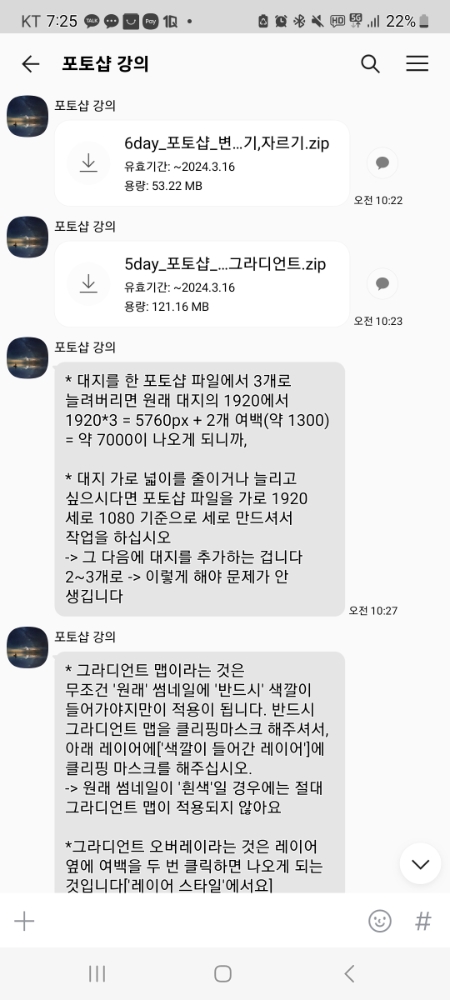
Task: Download the 6day_포토샵 zip file
Action: tap(89, 163)
